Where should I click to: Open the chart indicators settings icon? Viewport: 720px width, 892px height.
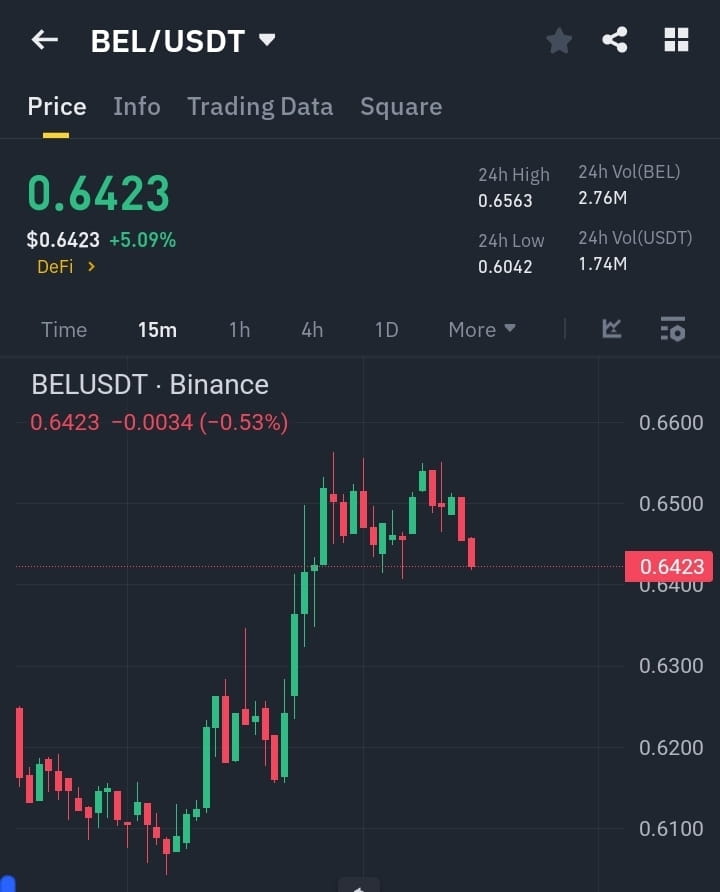673,329
